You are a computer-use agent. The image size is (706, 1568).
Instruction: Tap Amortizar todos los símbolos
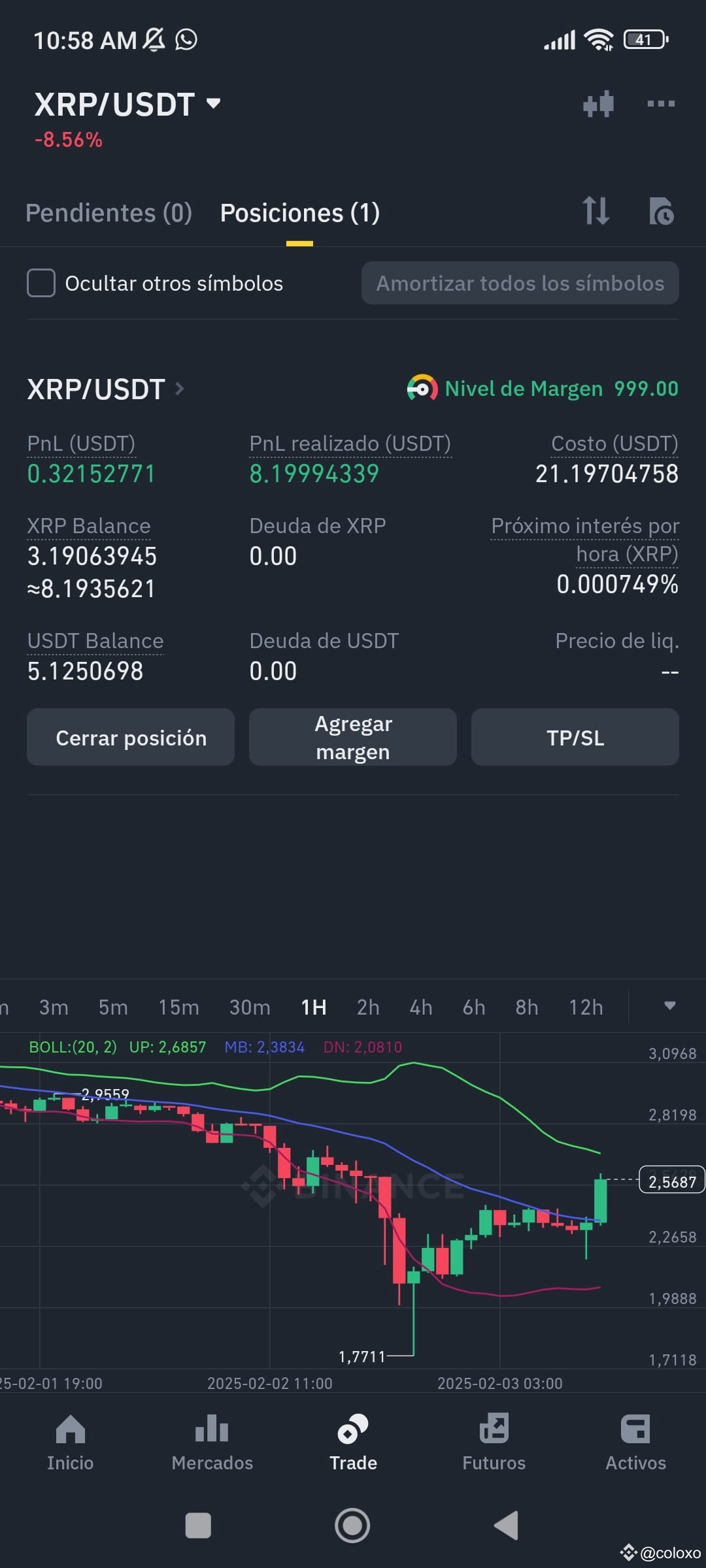point(520,284)
